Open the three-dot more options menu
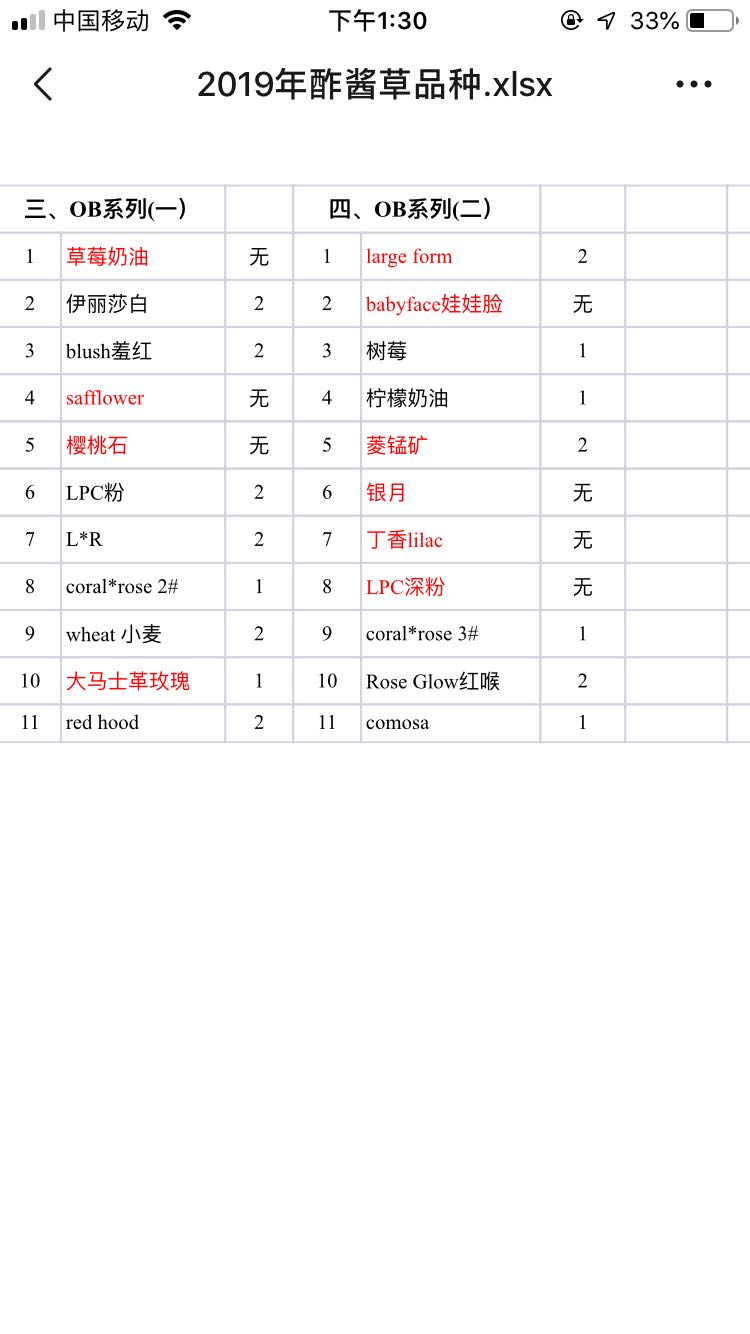 click(x=694, y=85)
